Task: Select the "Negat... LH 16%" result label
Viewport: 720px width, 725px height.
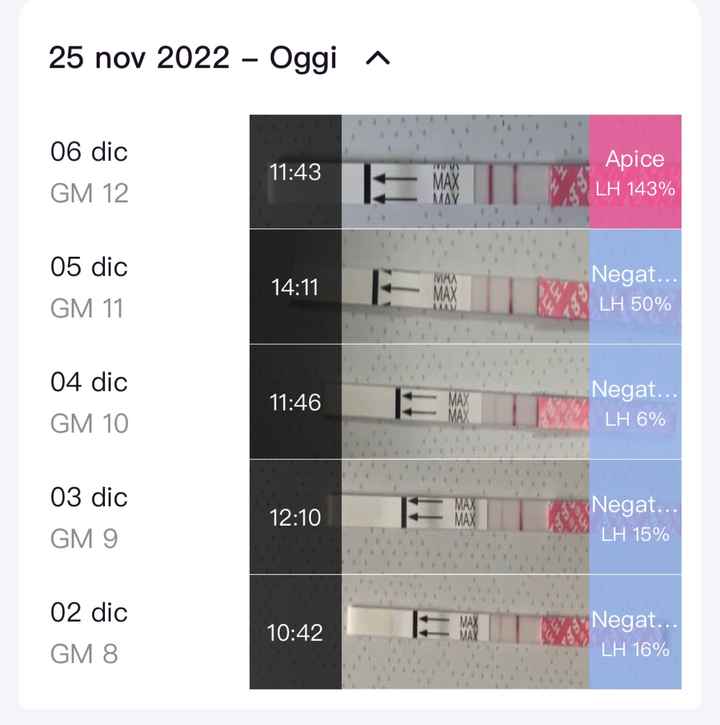Action: (x=636, y=633)
